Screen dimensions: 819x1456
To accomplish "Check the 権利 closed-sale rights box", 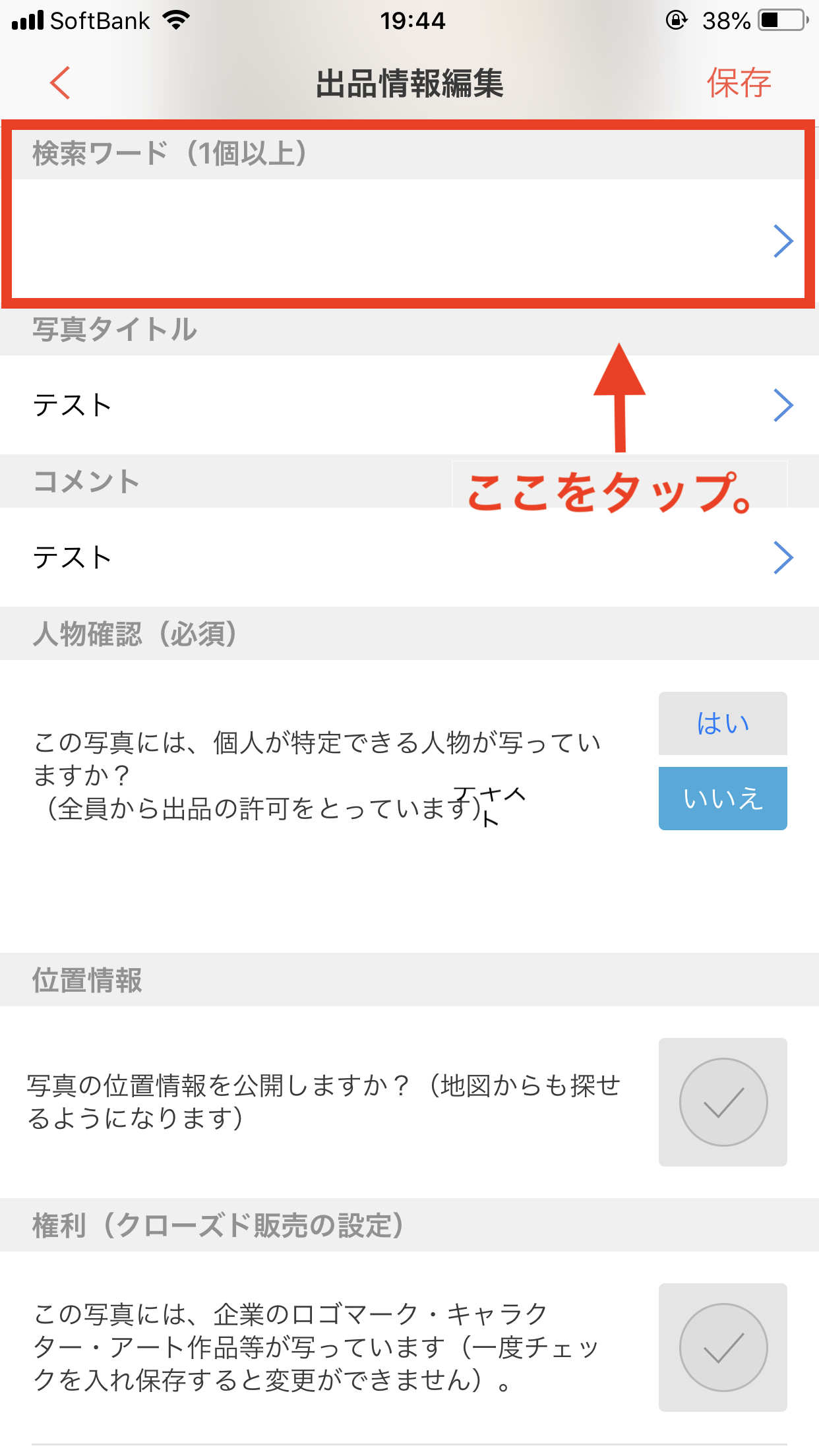I will click(x=723, y=1347).
